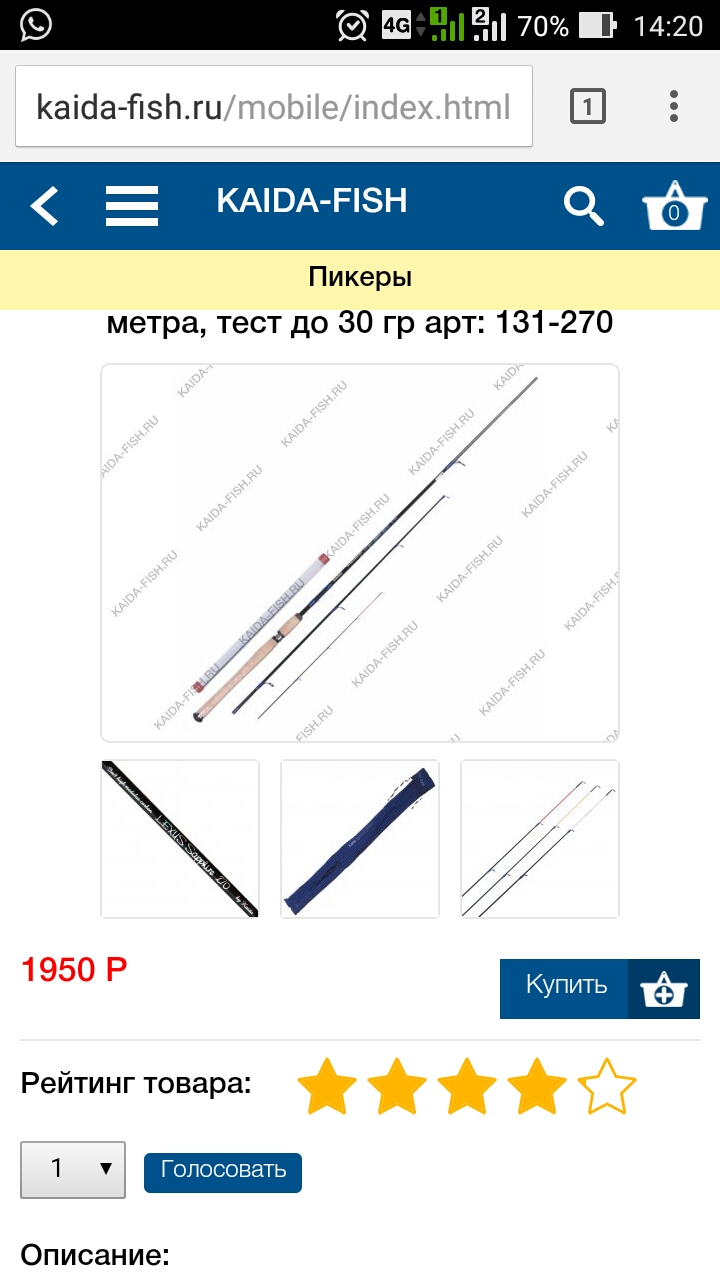Open the shopping basket

click(674, 206)
